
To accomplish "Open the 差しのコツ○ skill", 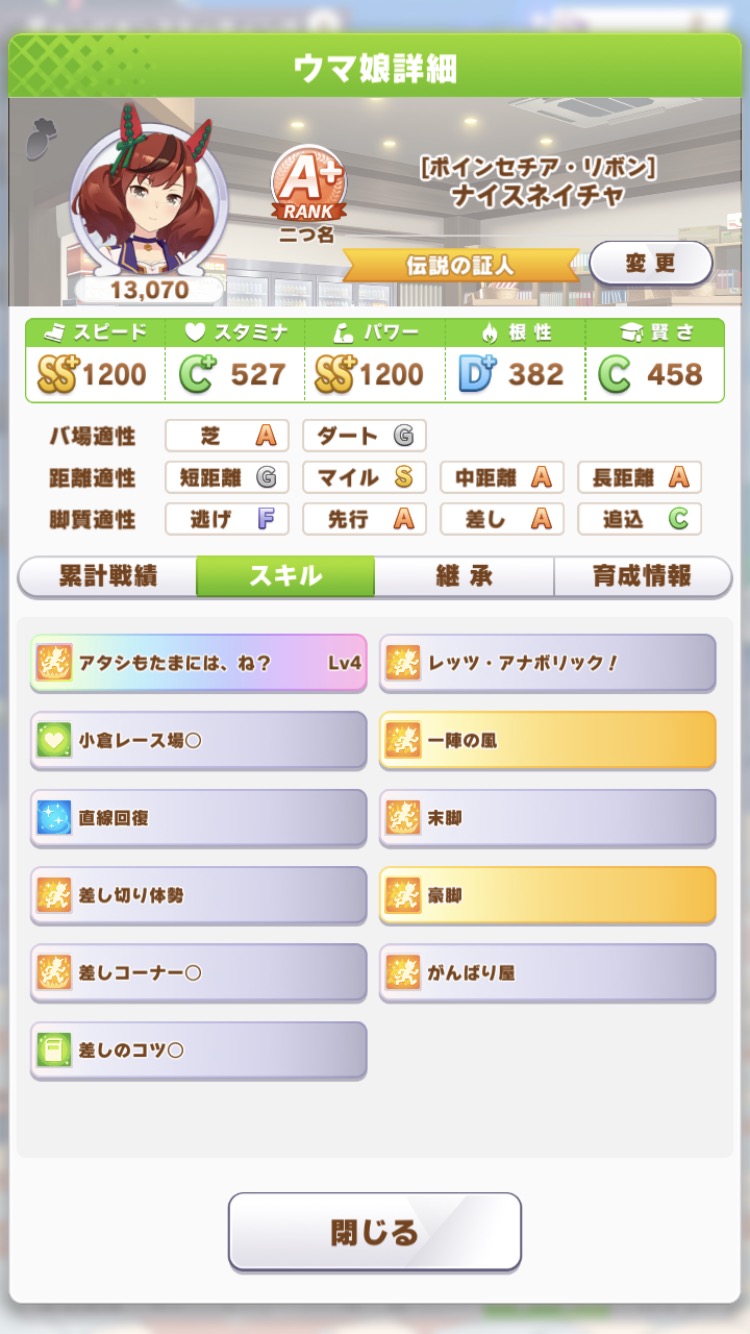I will point(198,1050).
